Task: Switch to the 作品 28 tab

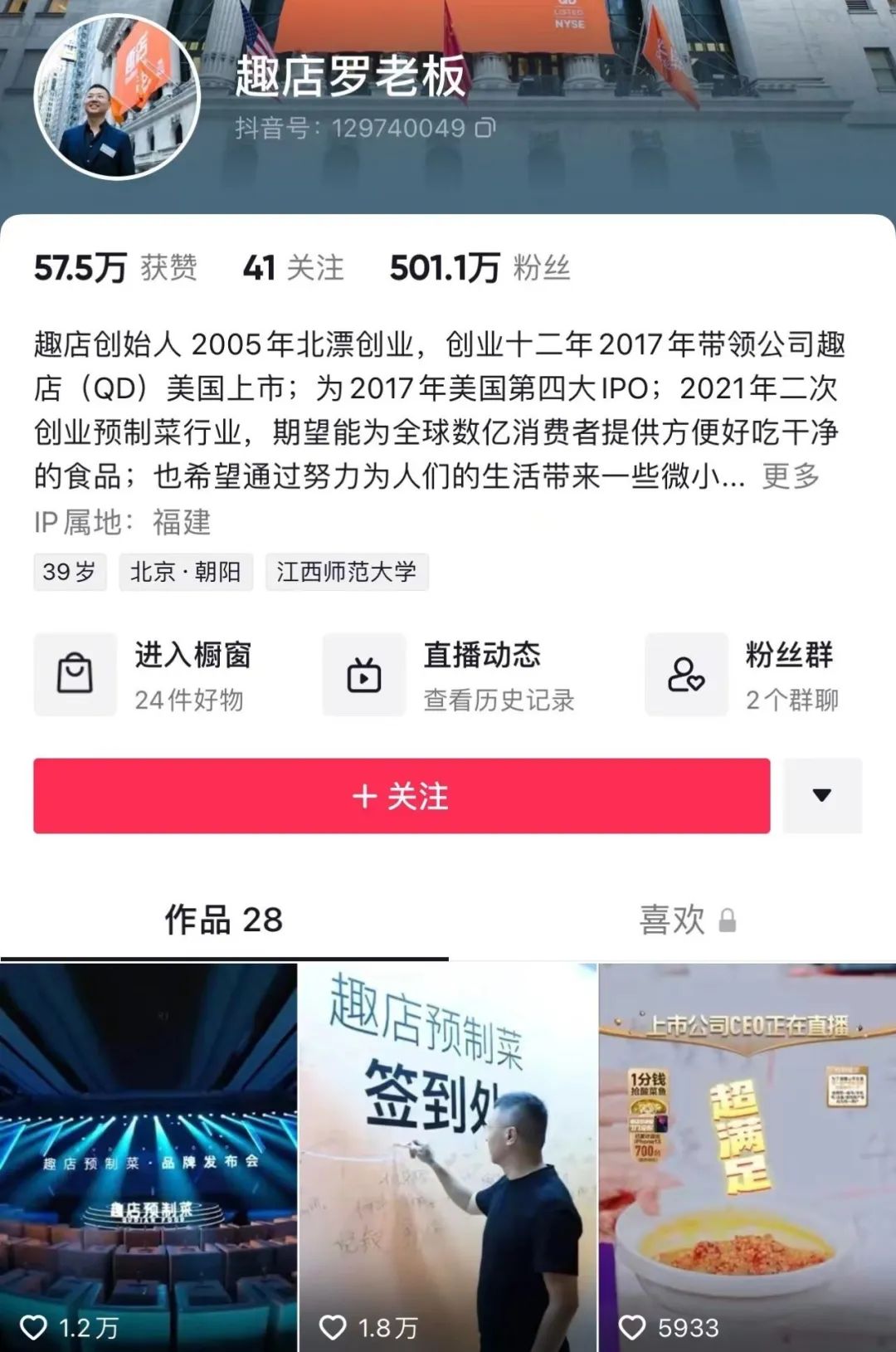Action: 224,920
